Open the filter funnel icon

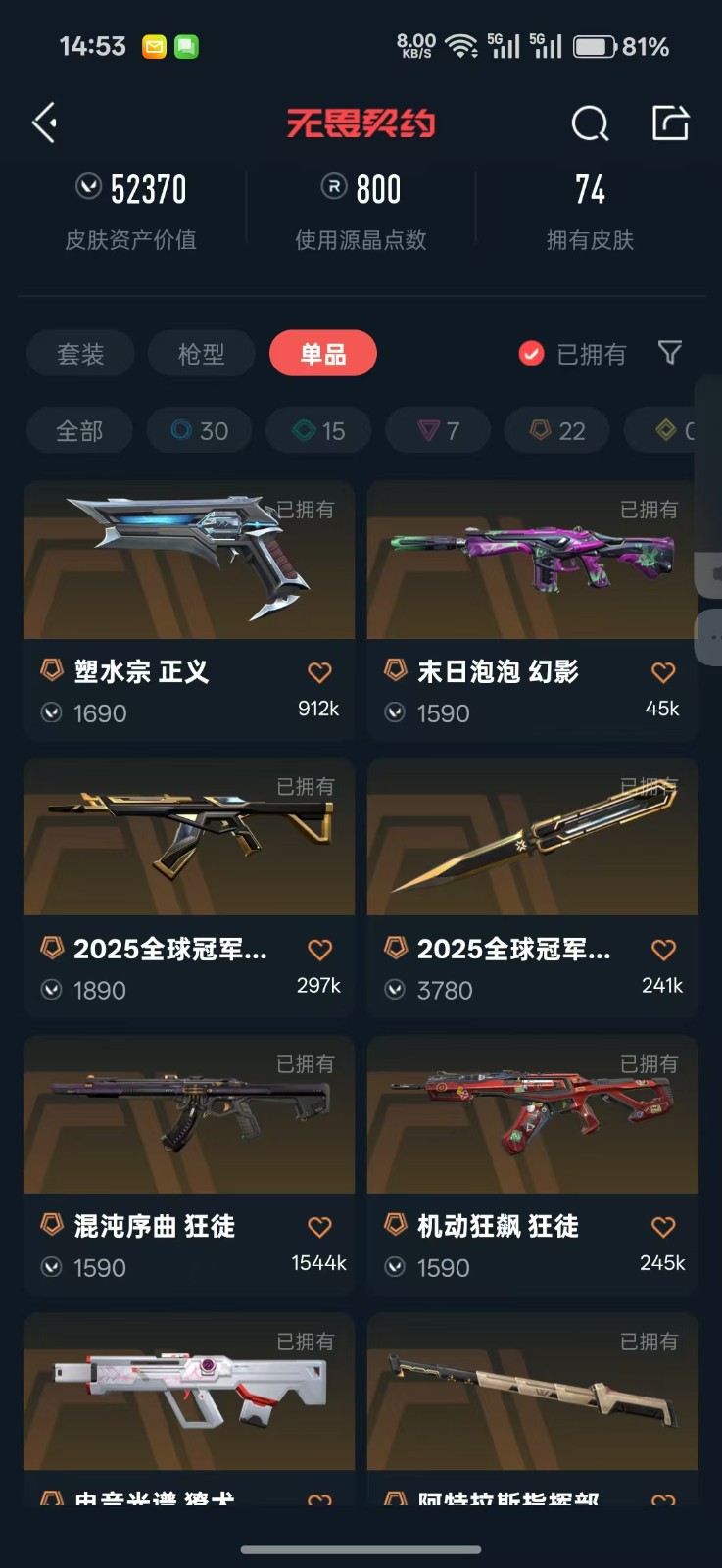670,353
